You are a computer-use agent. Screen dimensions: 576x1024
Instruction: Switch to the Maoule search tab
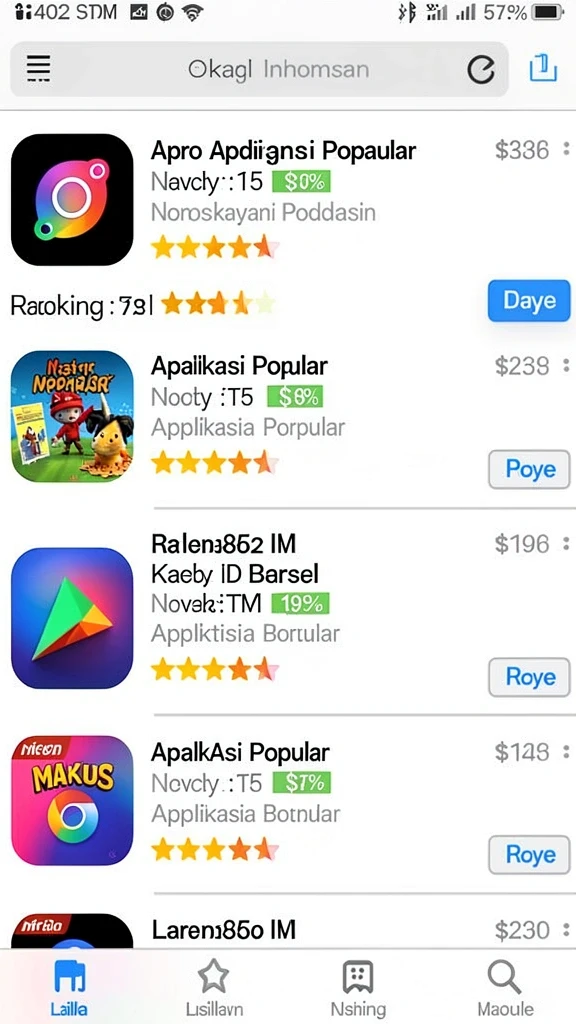point(505,988)
